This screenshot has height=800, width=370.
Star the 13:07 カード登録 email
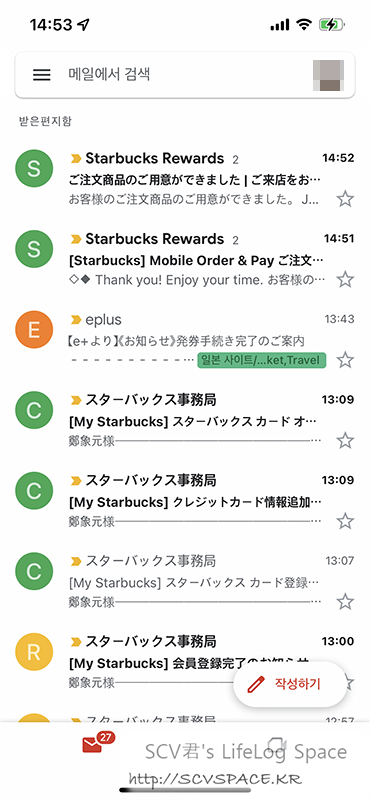[x=346, y=602]
